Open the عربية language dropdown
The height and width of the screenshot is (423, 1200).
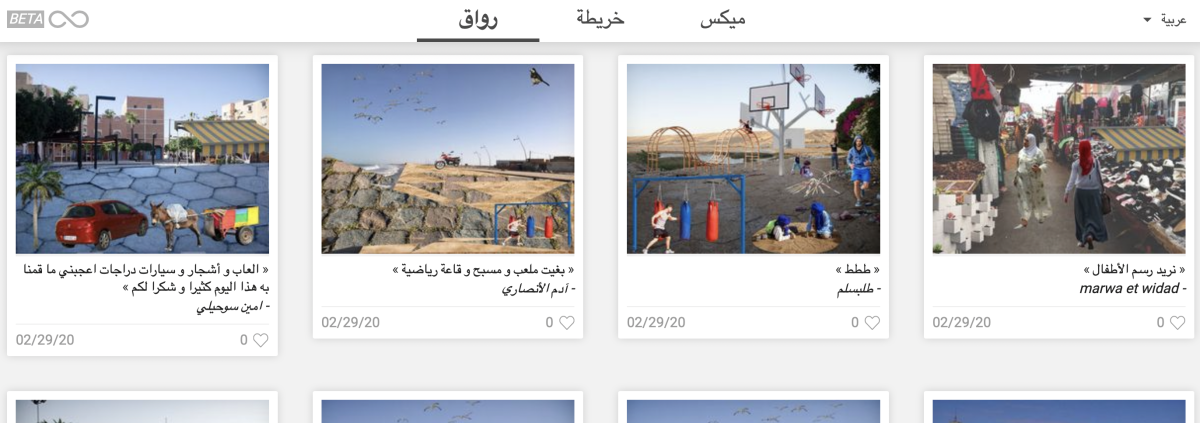(1166, 20)
